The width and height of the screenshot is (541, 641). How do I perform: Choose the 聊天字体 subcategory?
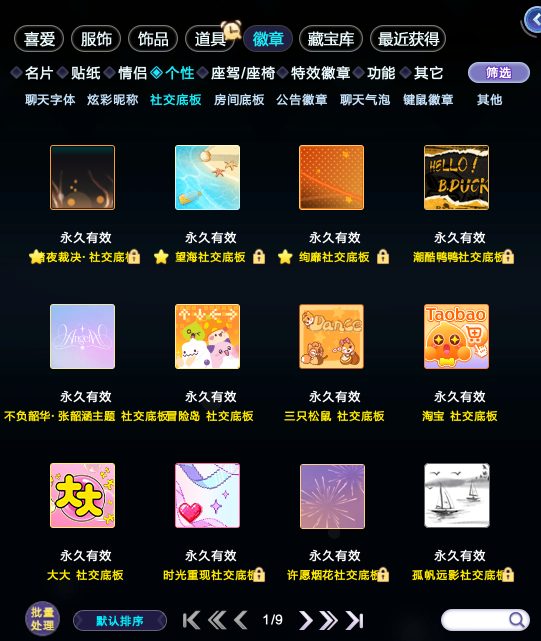pos(50,99)
